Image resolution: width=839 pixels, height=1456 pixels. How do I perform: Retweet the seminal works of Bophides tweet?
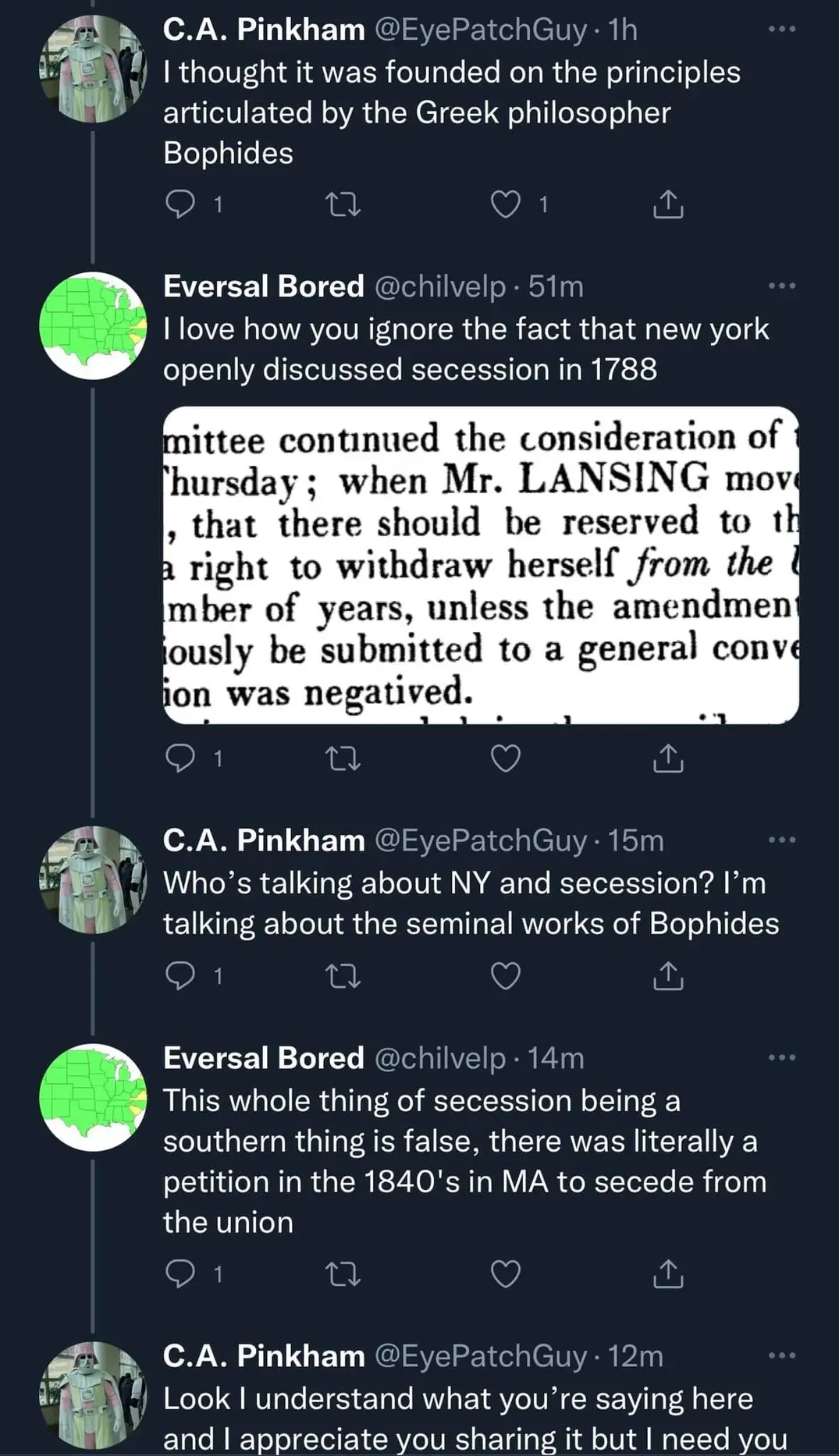pyautogui.click(x=343, y=976)
